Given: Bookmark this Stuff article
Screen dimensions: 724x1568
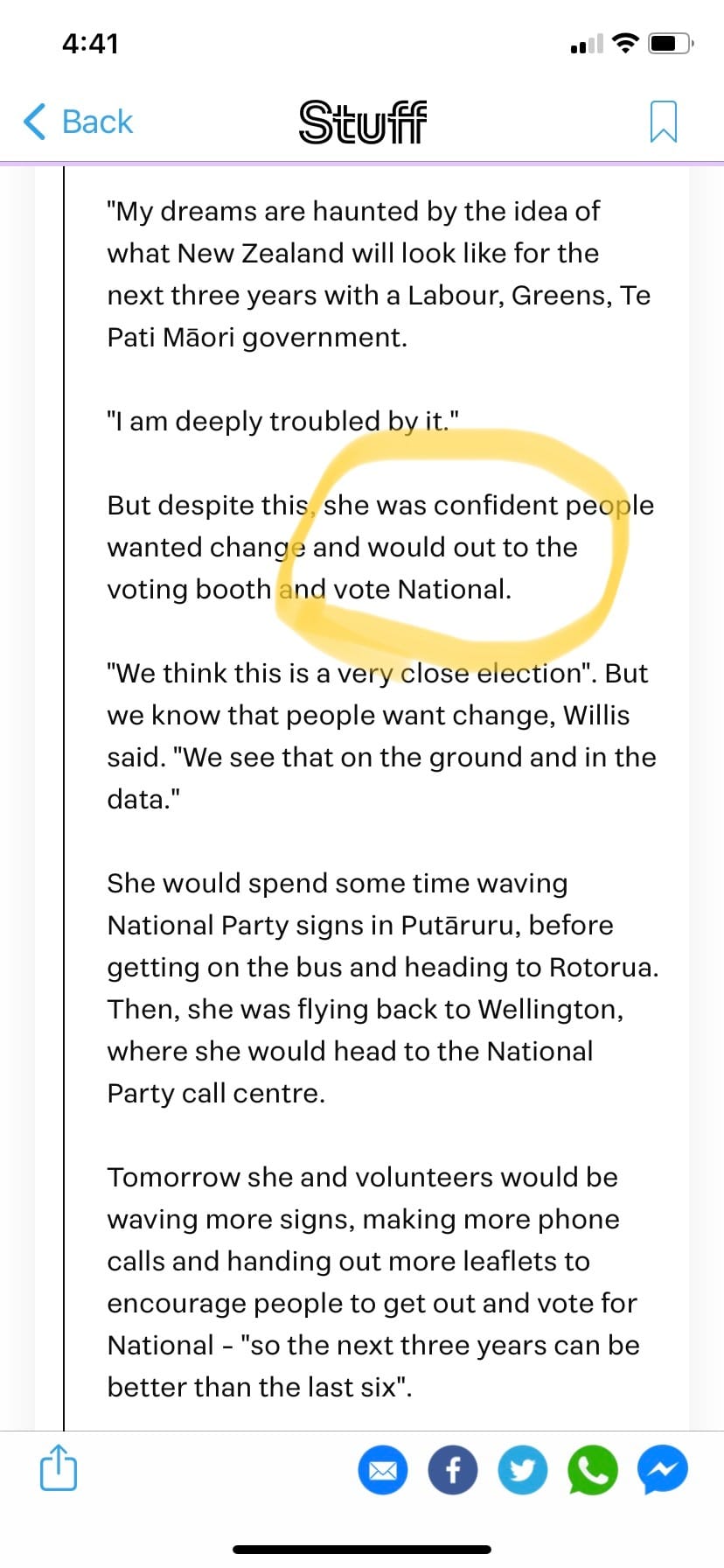Looking at the screenshot, I should 663,122.
